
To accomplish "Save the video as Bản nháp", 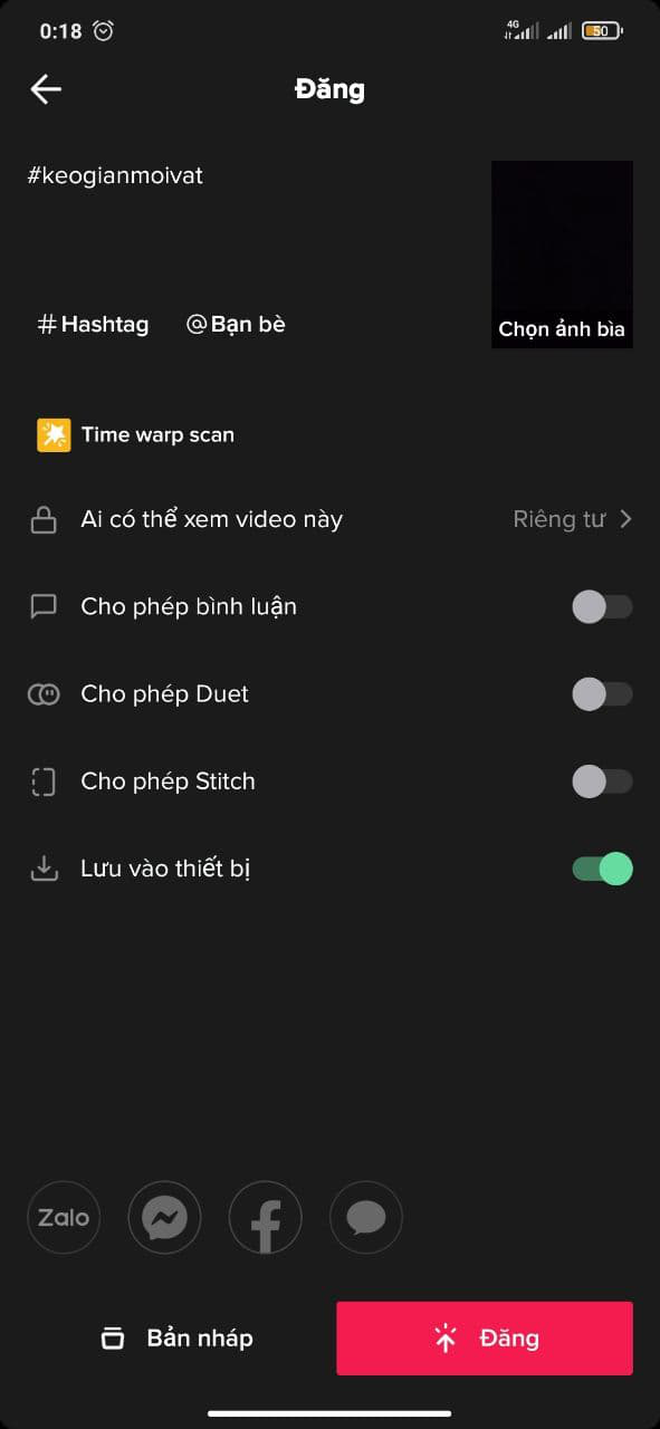I will click(177, 1338).
